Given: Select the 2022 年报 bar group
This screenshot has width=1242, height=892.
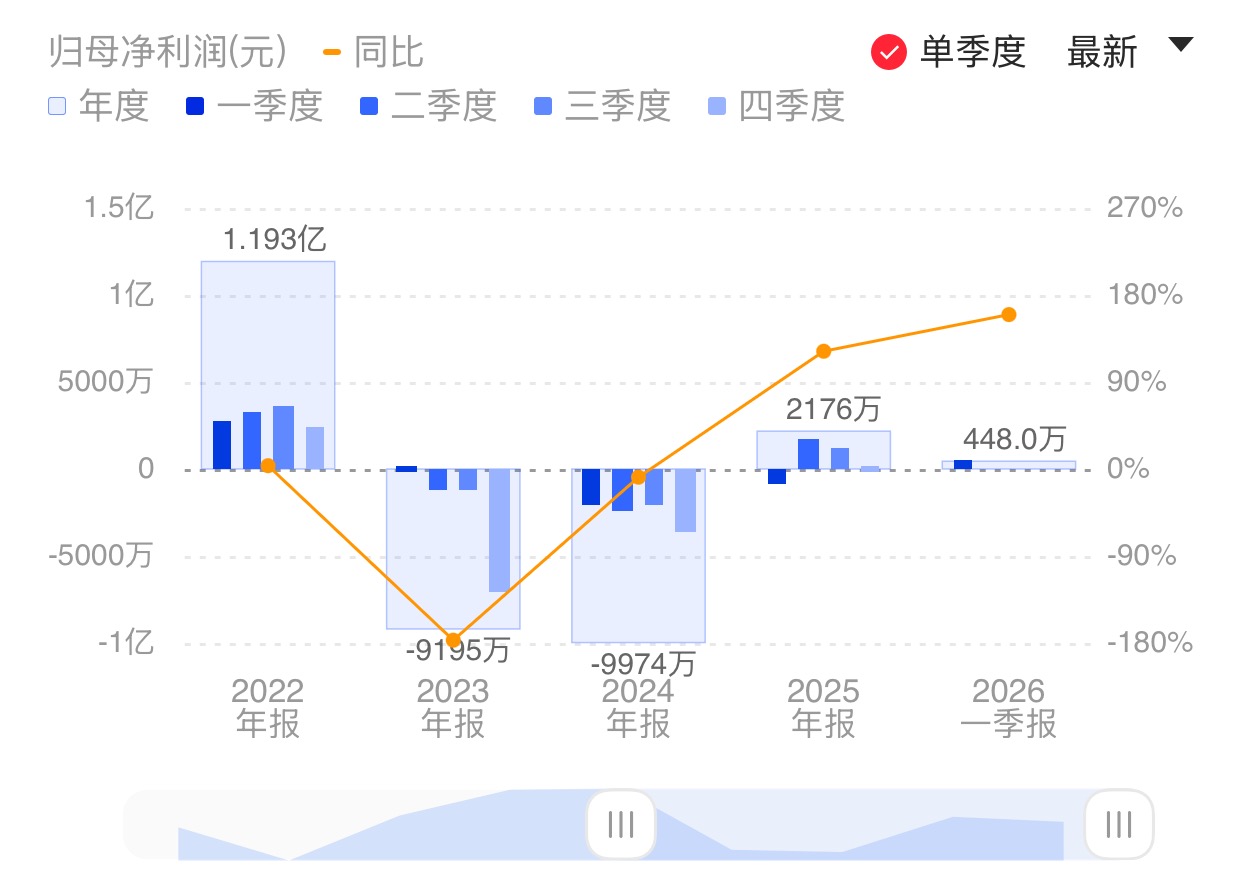Looking at the screenshot, I should (268, 365).
